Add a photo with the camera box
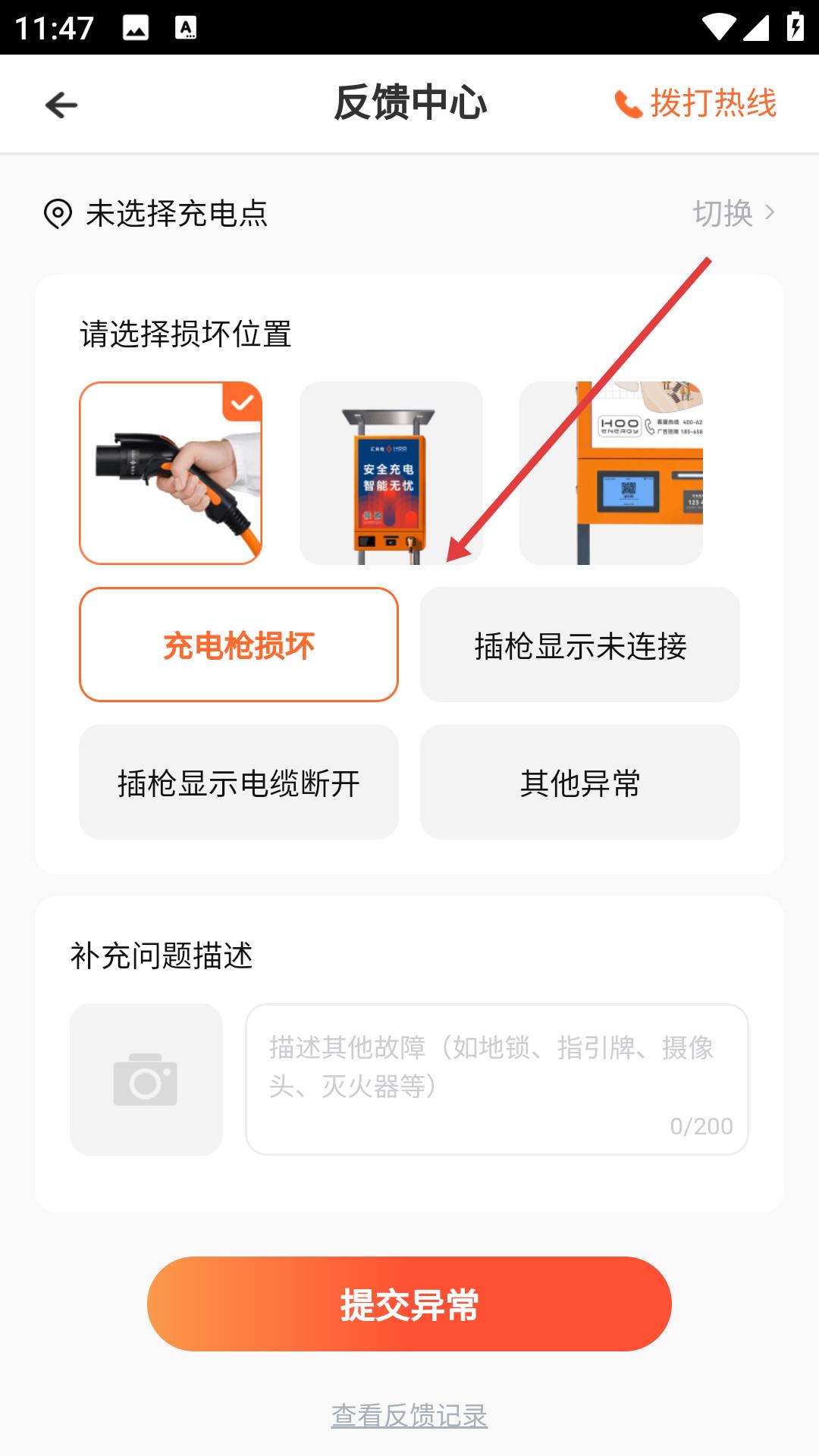819x1456 pixels. click(x=146, y=1080)
